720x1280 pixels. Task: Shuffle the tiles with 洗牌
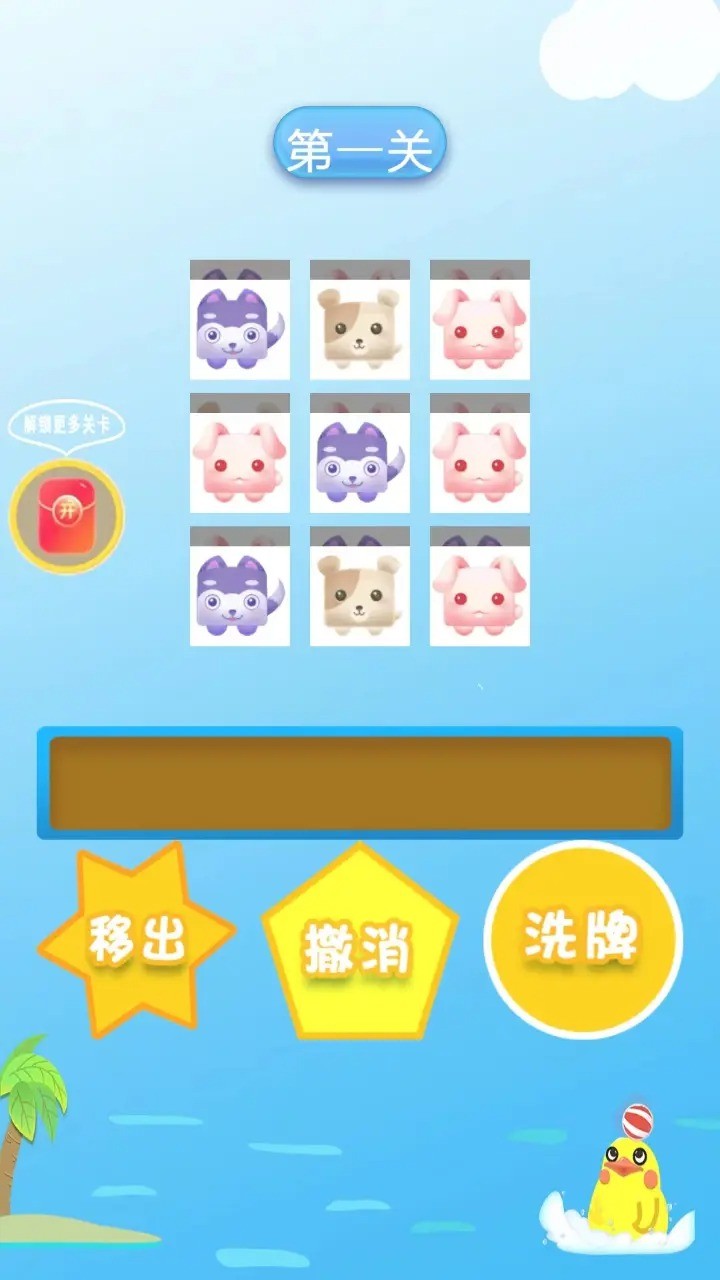(582, 939)
